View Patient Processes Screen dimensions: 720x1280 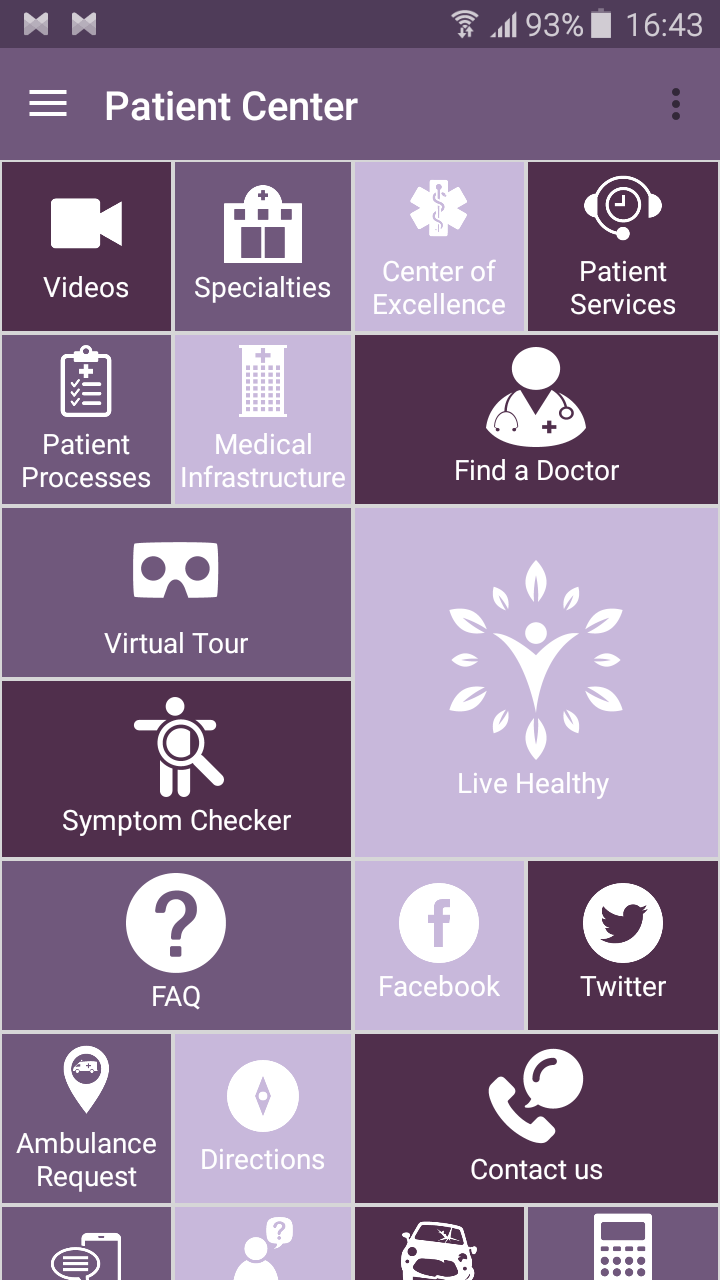click(87, 419)
